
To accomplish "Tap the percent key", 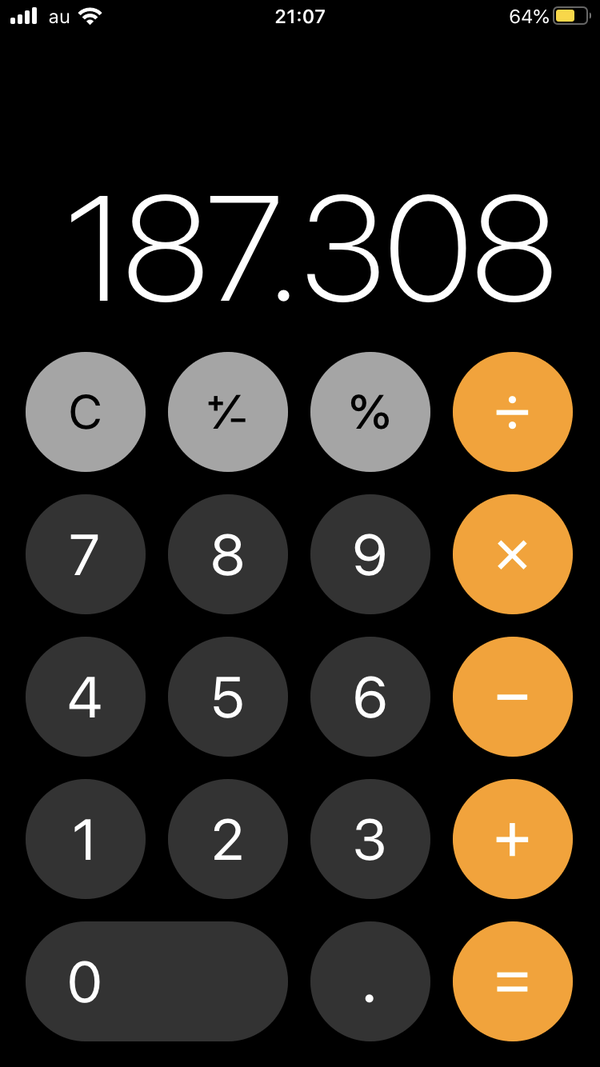I will 370,412.
